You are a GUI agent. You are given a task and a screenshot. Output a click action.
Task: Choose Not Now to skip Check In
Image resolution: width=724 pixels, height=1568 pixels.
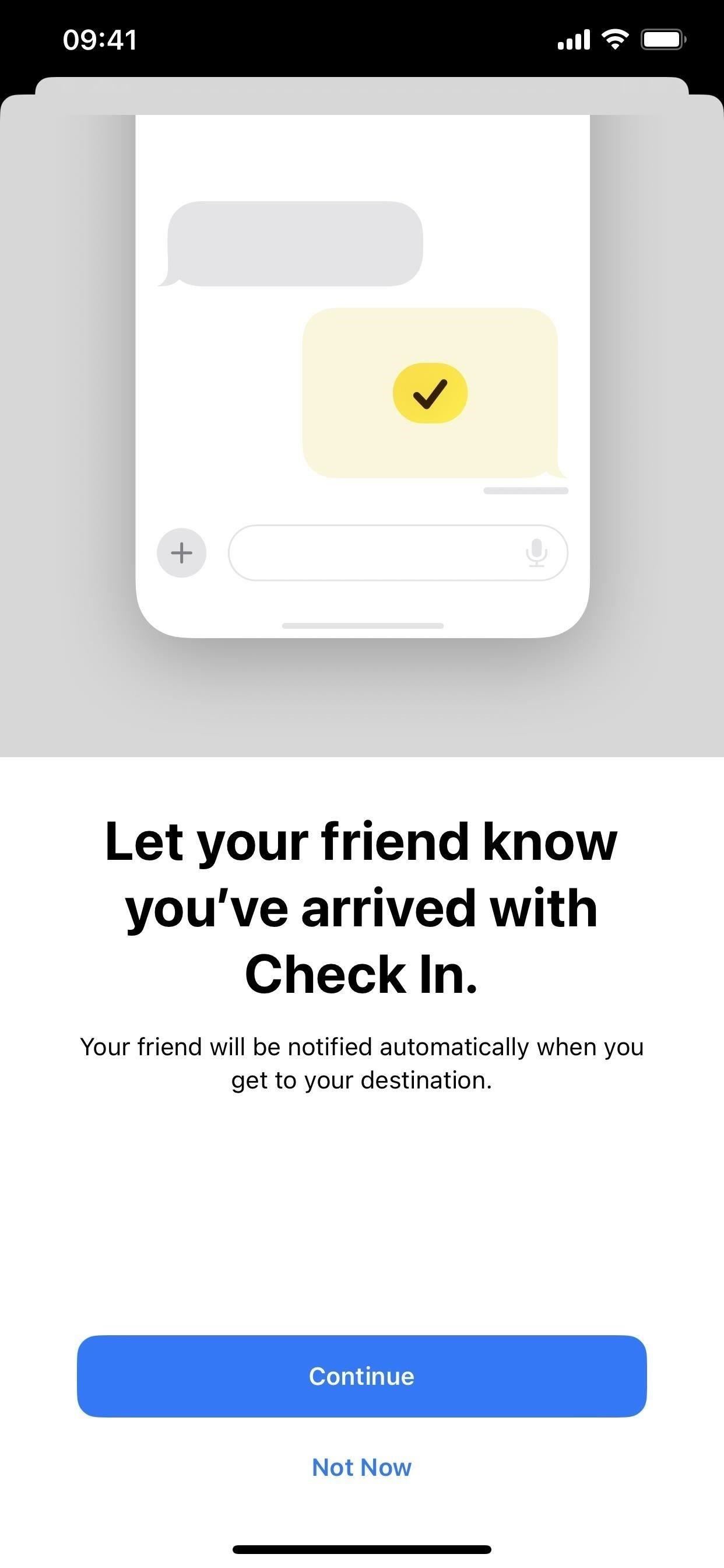pos(361,1467)
